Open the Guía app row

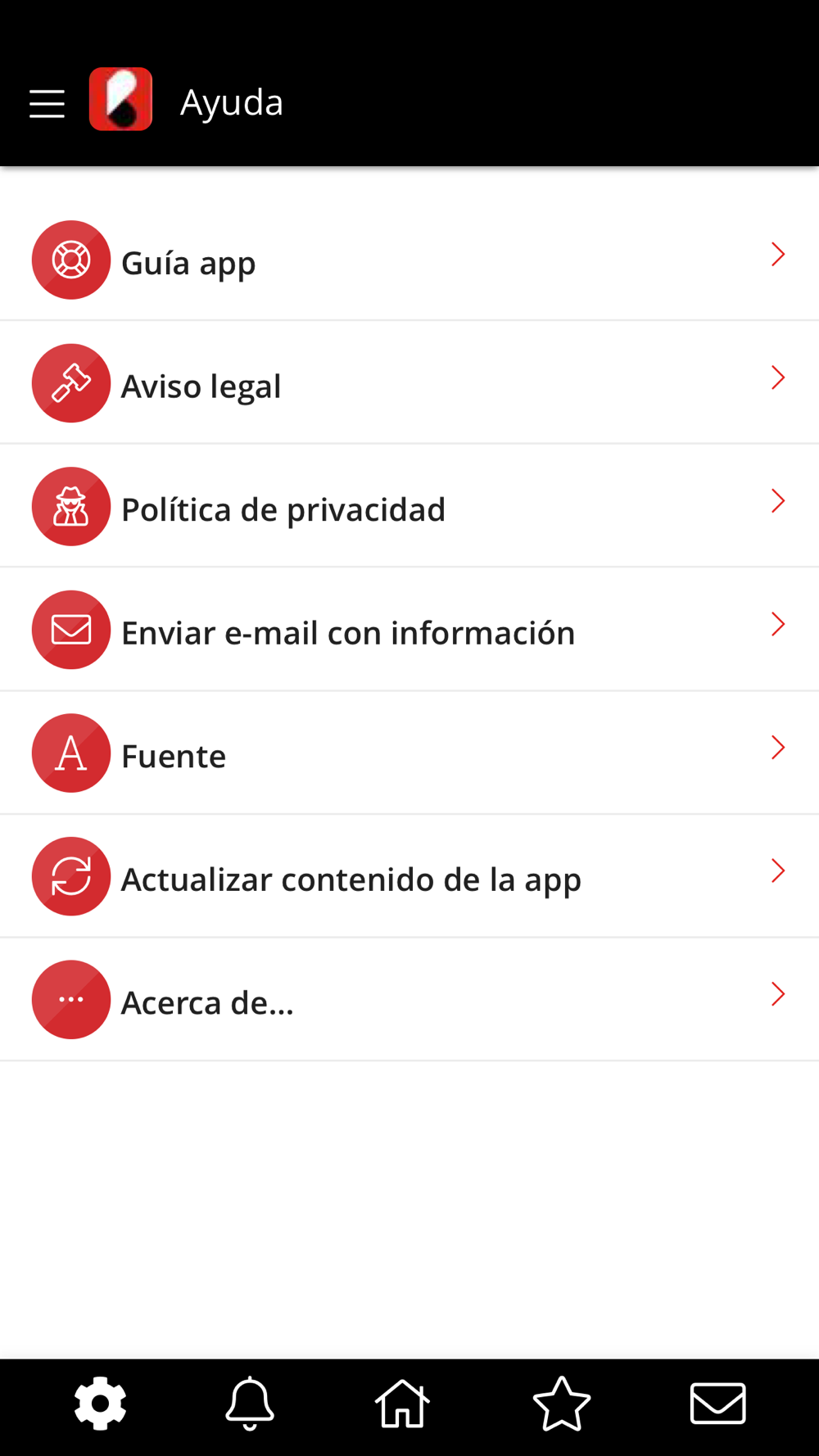tap(409, 260)
